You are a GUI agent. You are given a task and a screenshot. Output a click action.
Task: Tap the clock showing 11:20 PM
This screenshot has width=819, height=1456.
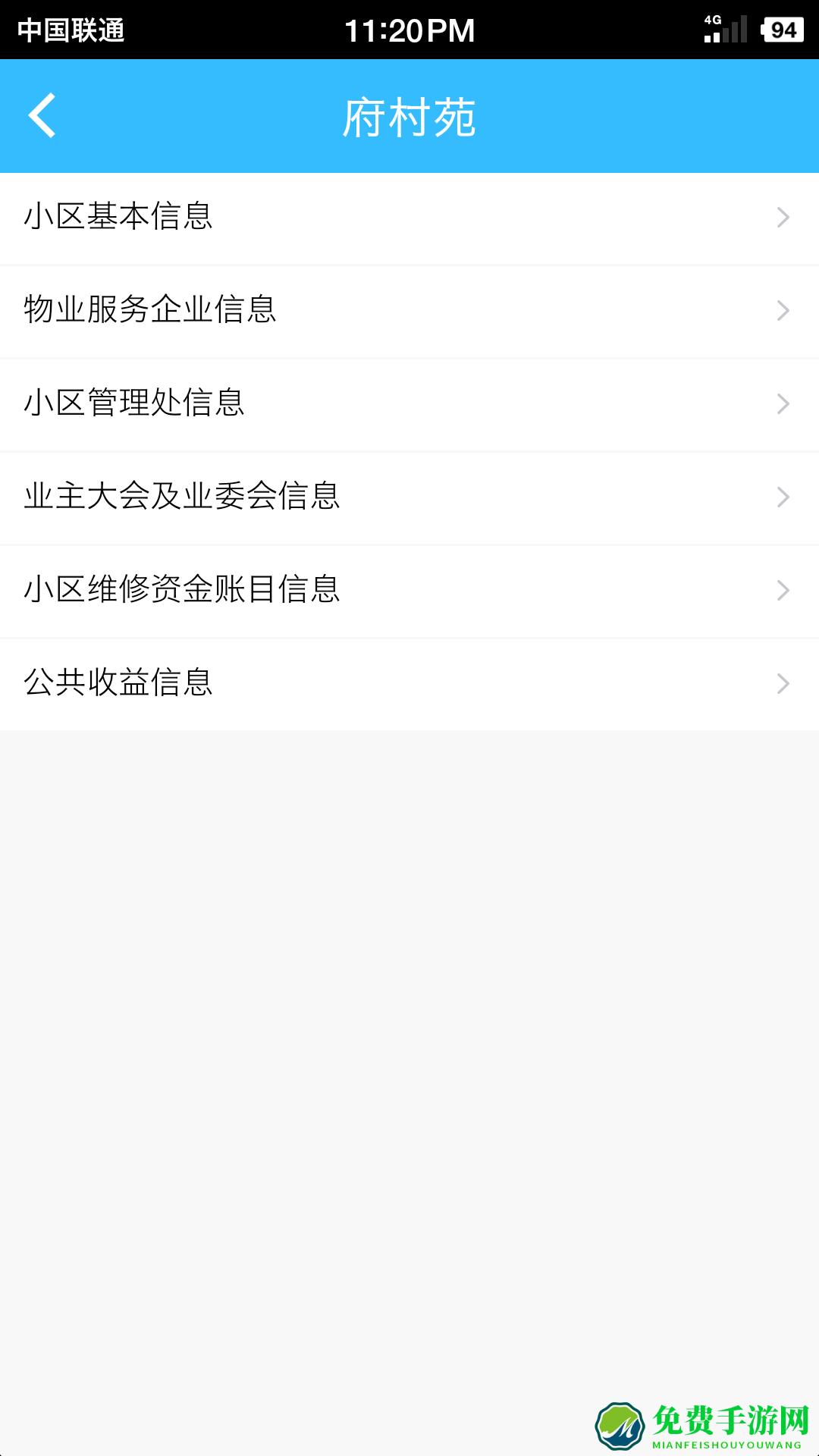click(x=409, y=30)
